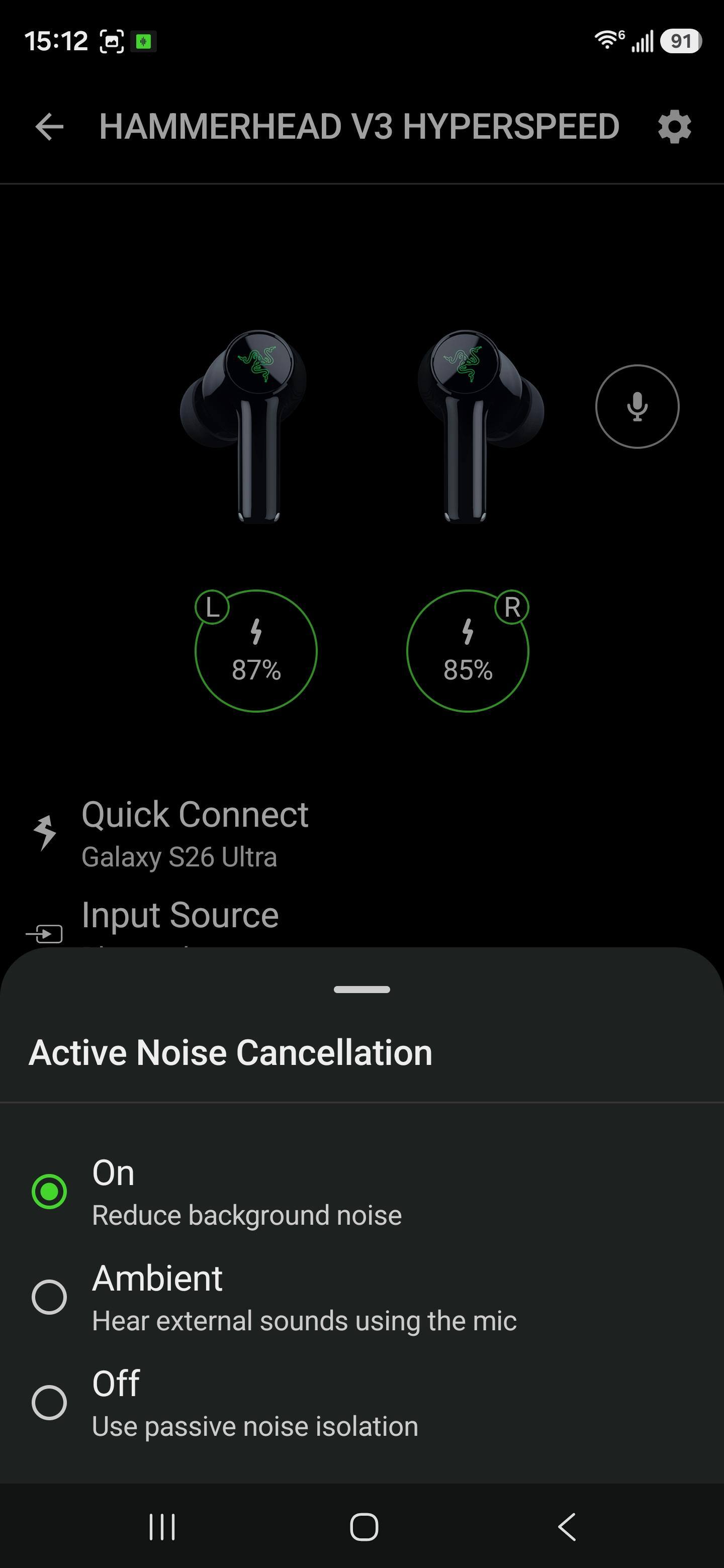724x1568 pixels.
Task: Open the Input Source row
Action: pos(361,920)
